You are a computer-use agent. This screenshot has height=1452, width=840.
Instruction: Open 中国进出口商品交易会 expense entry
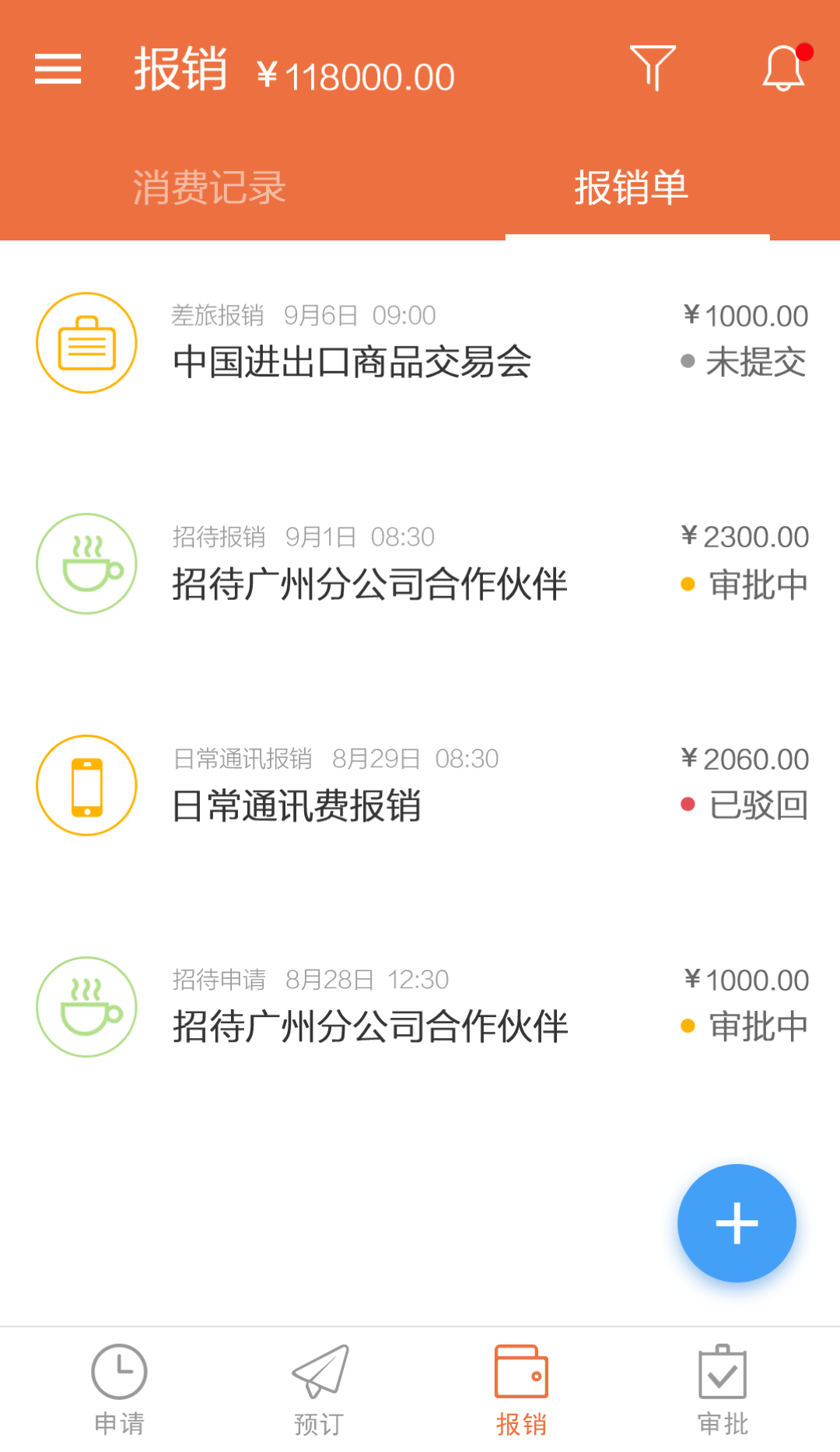(x=352, y=360)
